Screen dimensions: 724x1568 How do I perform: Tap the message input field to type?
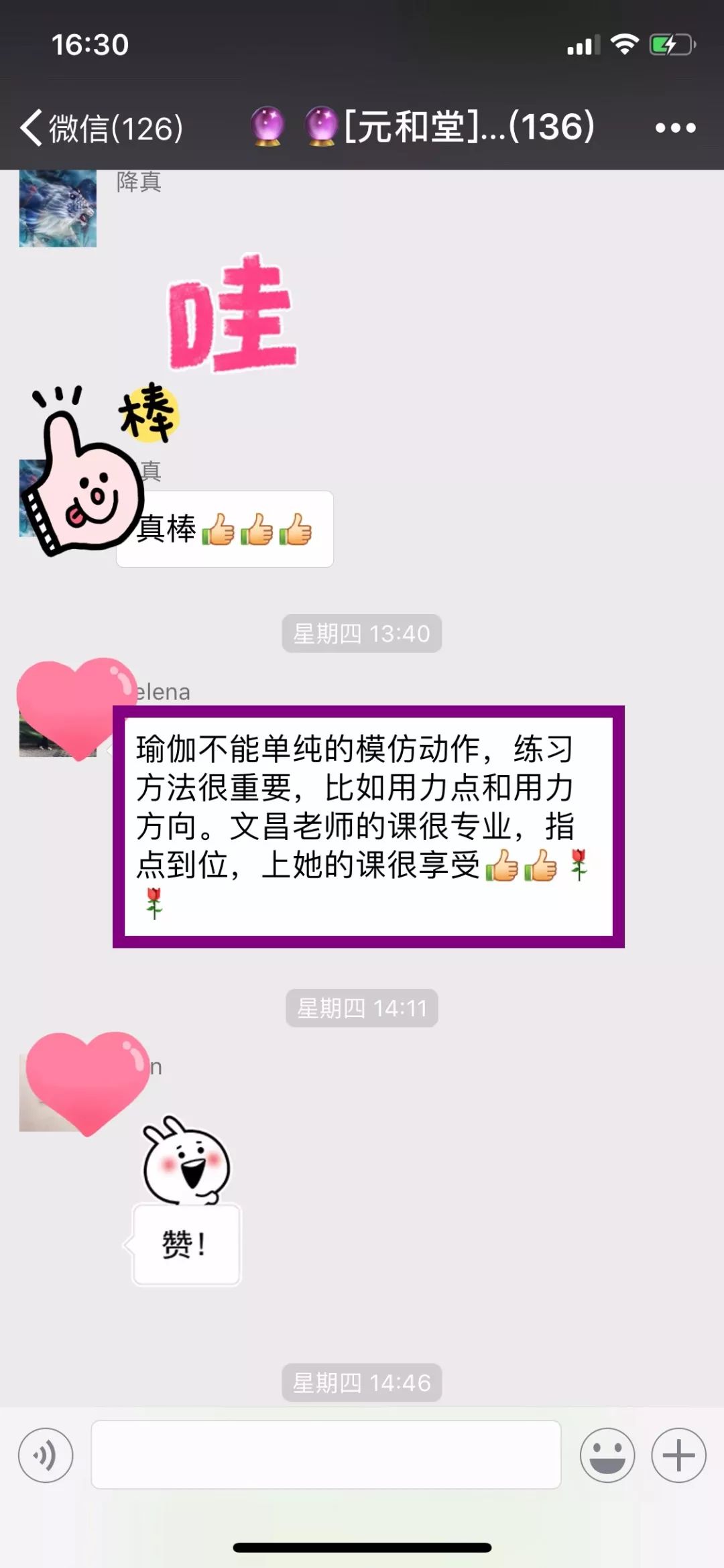point(326,1455)
